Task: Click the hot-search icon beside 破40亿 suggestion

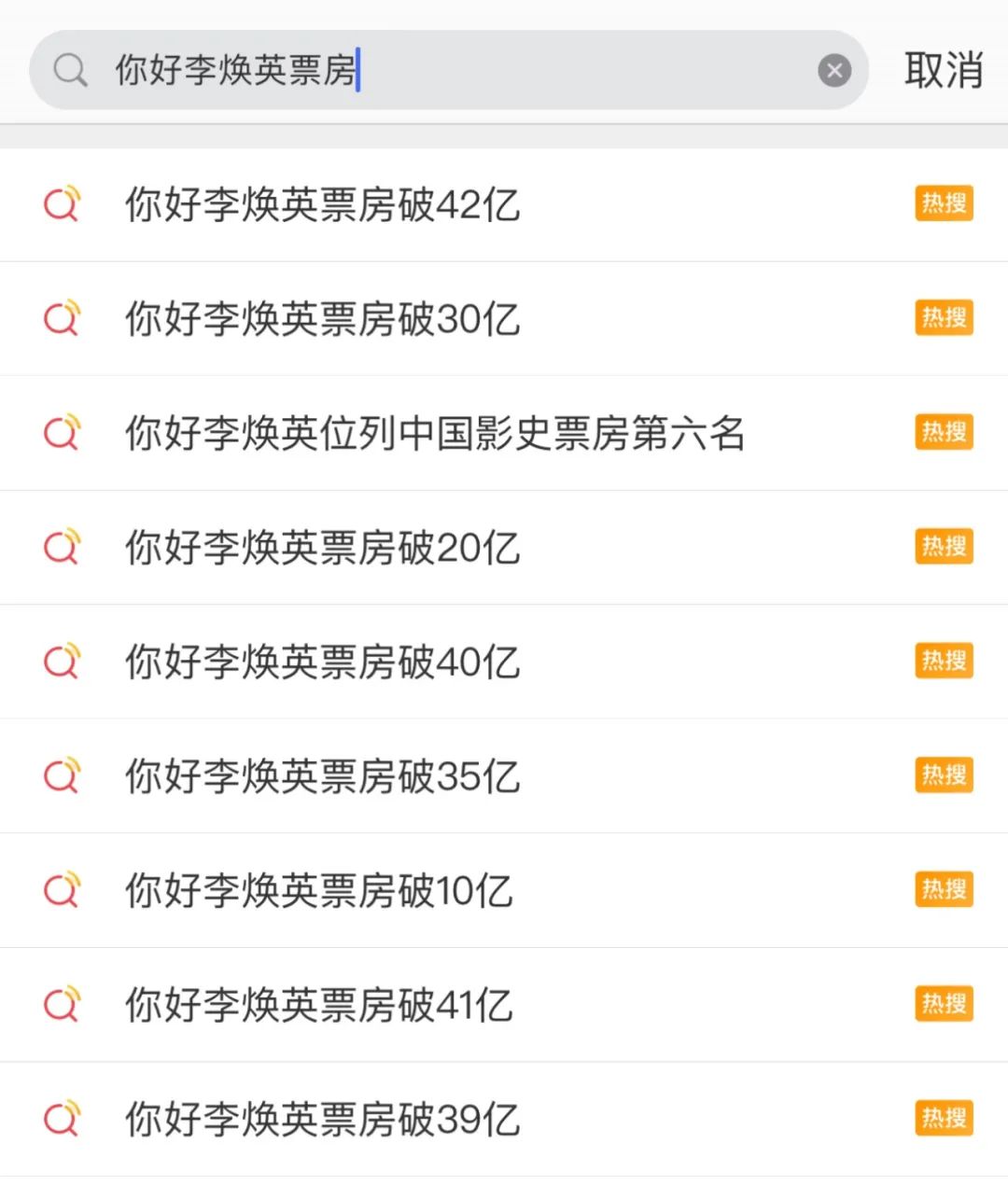Action: [62, 662]
